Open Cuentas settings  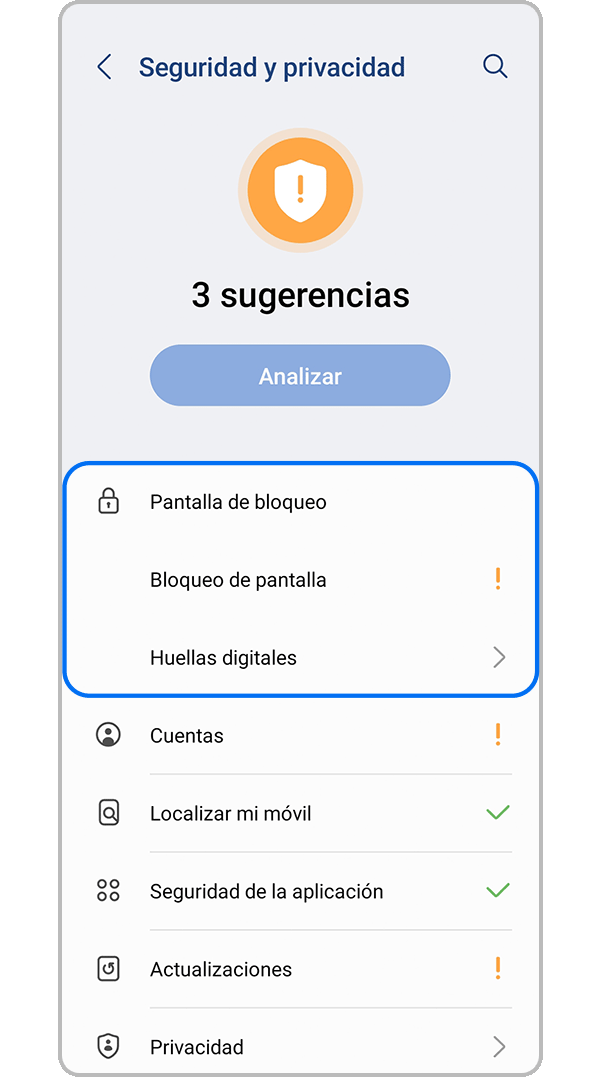point(187,736)
